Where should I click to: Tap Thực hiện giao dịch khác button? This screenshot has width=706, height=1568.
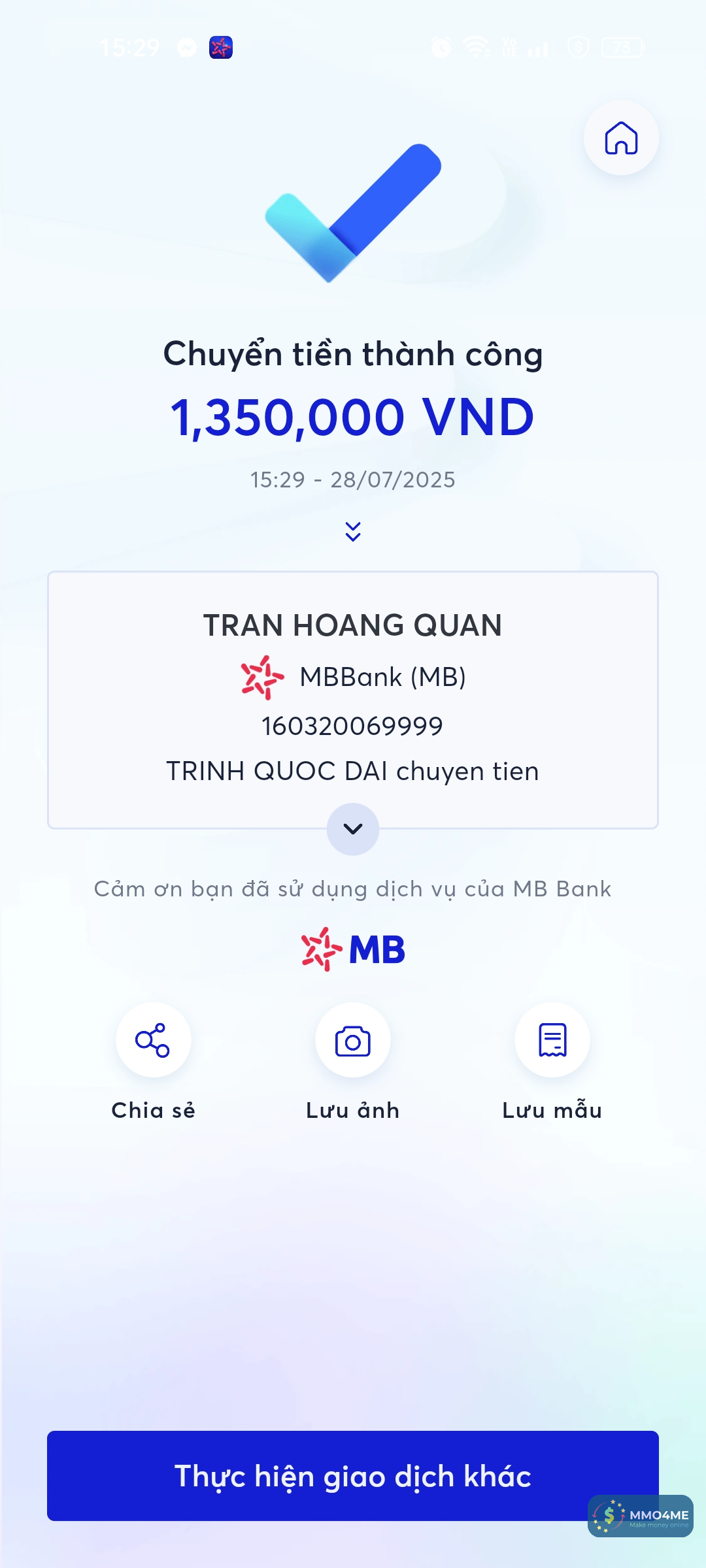(353, 1475)
